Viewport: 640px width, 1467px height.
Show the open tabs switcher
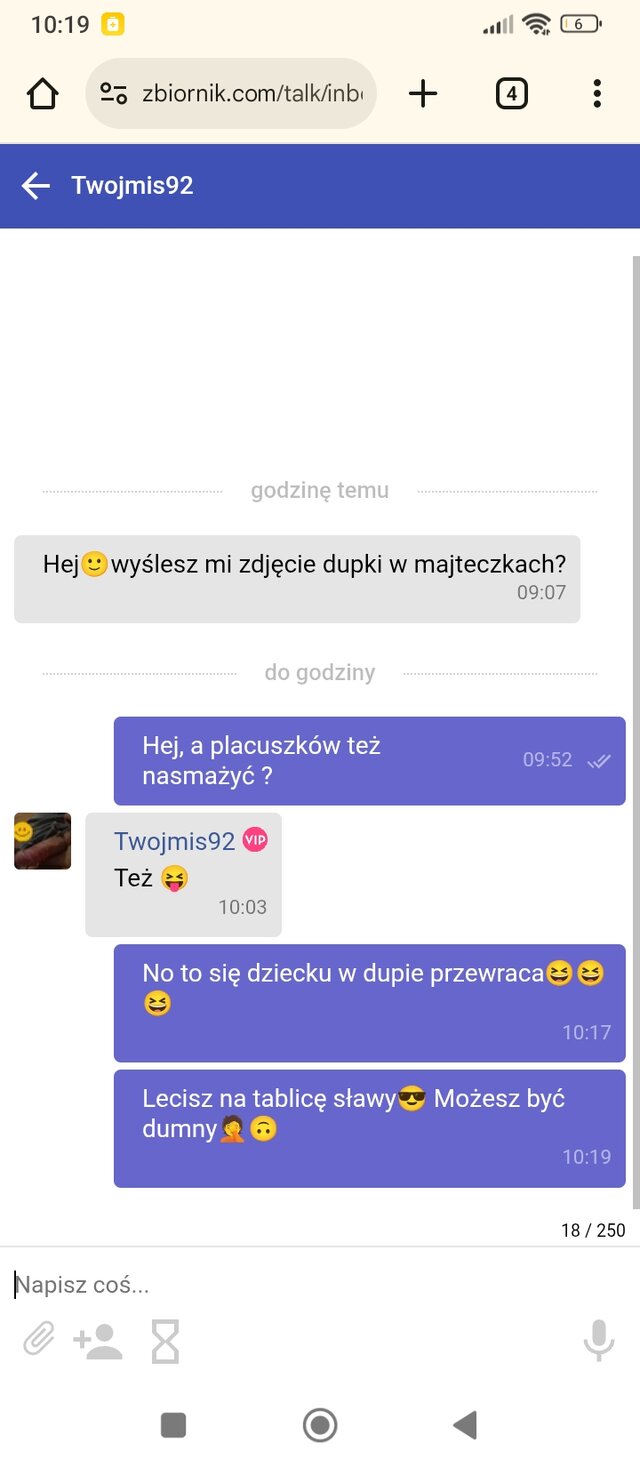click(x=511, y=94)
